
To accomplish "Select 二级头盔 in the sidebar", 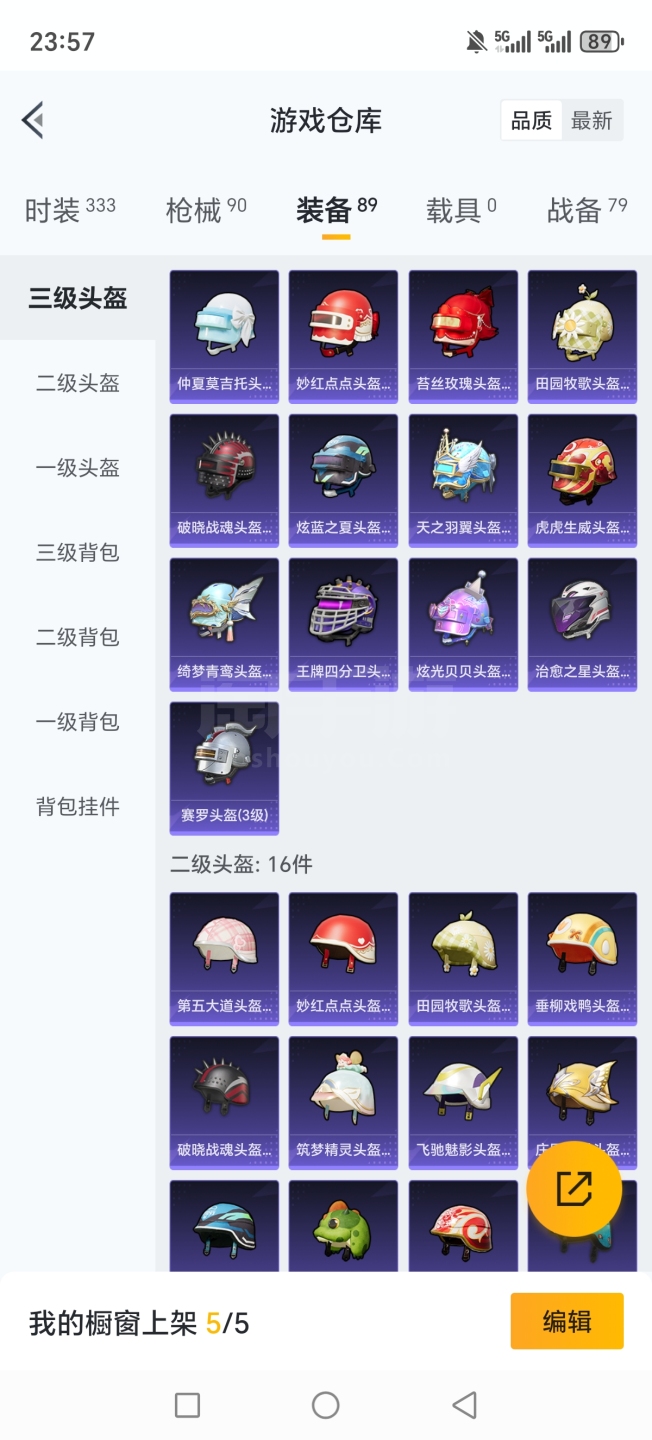I will tap(78, 383).
